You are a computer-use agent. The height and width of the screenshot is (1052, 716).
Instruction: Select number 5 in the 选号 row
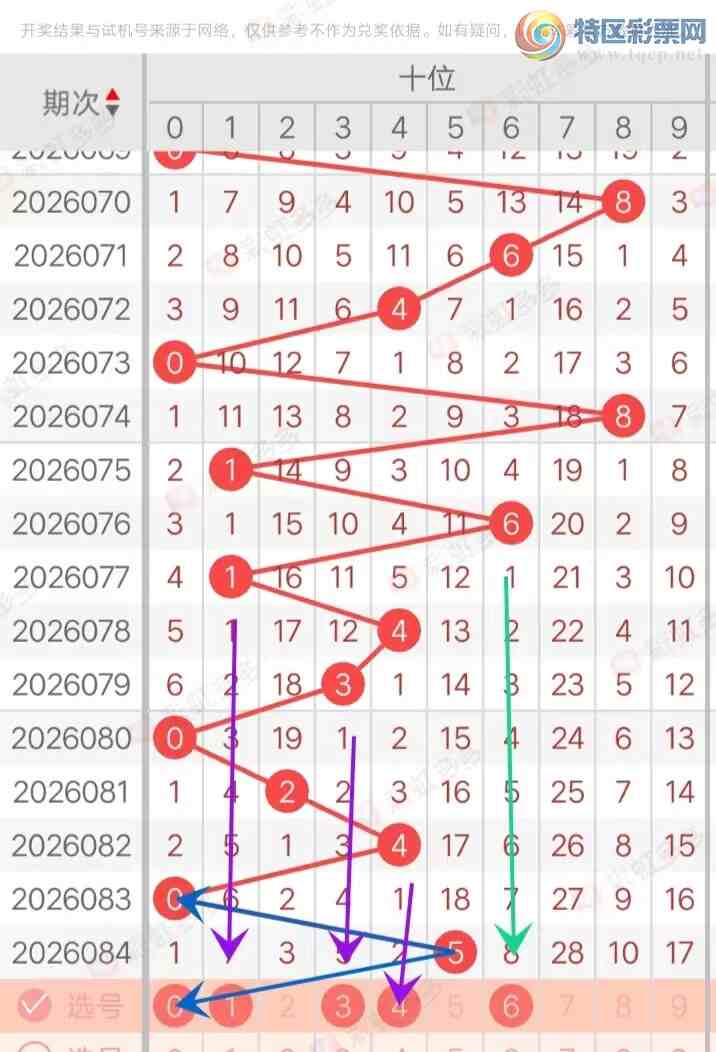[455, 1005]
